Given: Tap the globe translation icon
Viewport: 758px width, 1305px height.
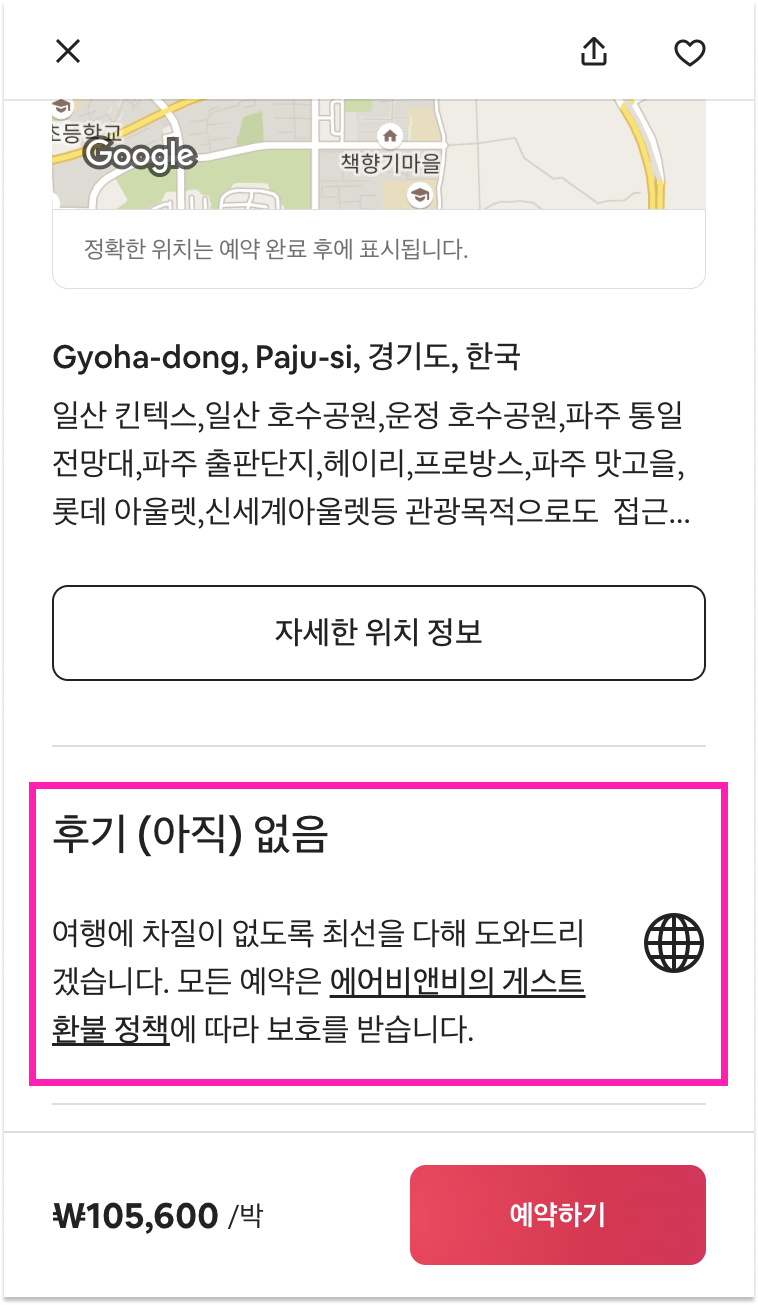Looking at the screenshot, I should pos(674,943).
